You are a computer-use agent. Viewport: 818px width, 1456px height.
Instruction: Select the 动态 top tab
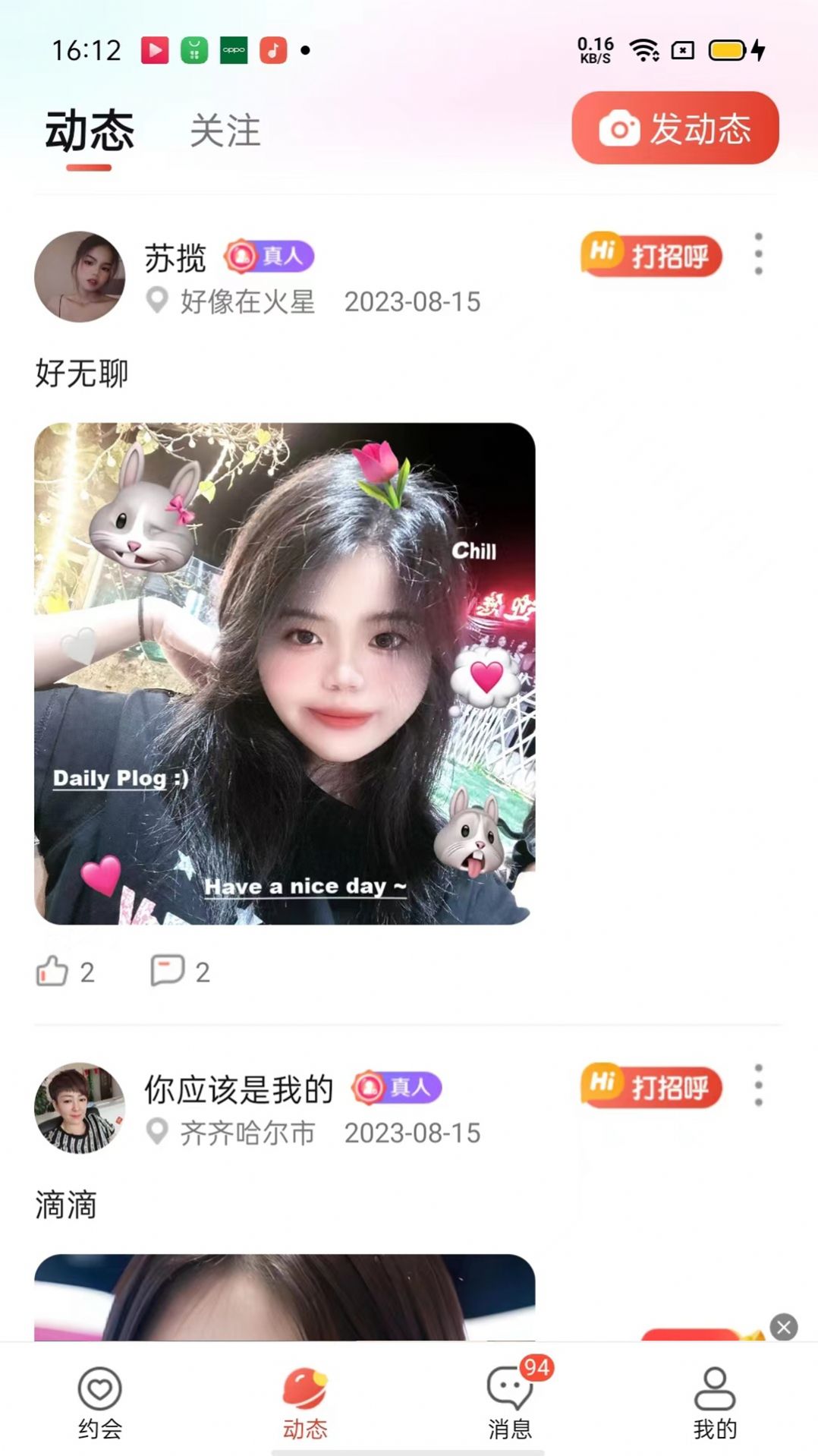(x=90, y=131)
